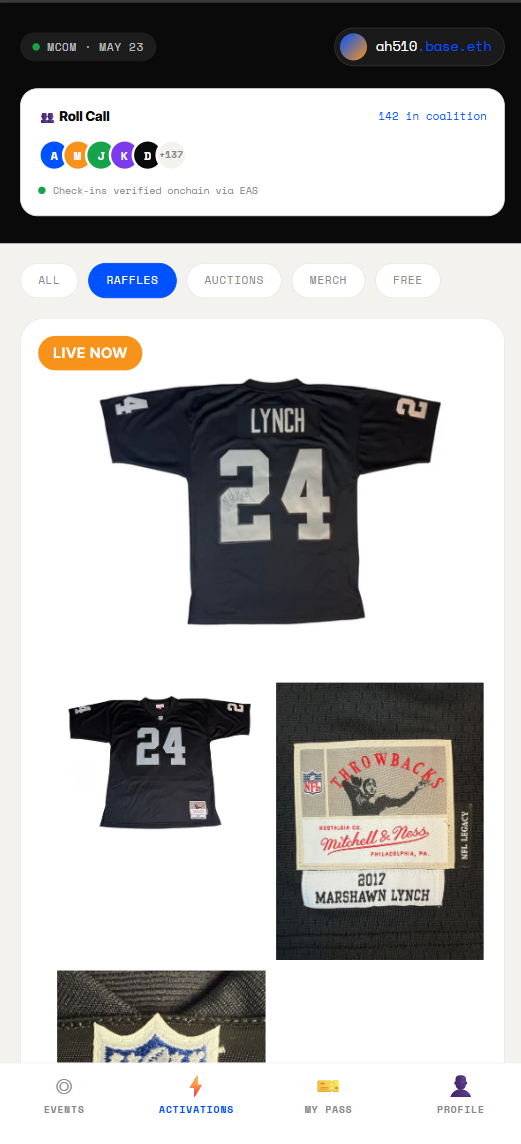Open the Lynch 24 jersey raffle card

(262, 690)
